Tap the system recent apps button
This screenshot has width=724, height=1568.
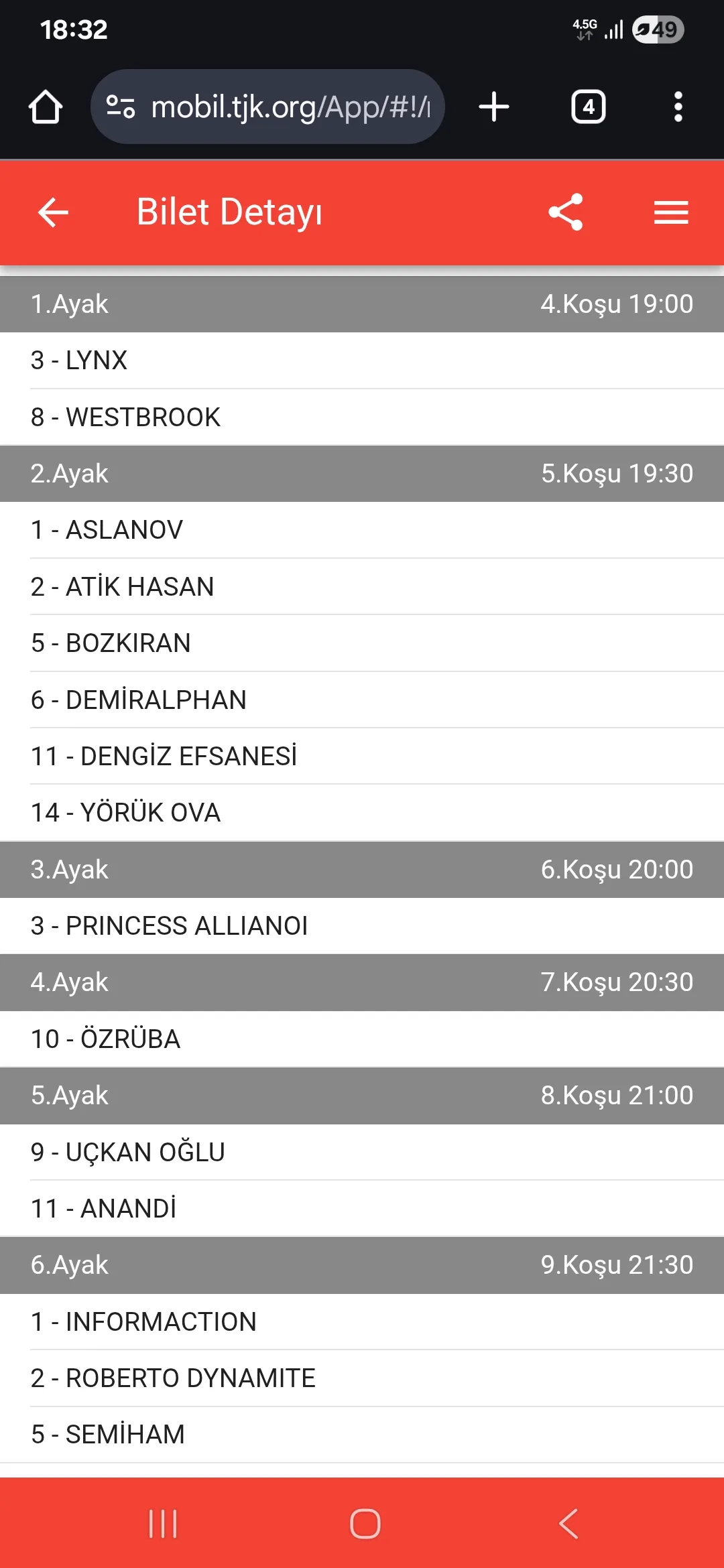click(163, 1524)
